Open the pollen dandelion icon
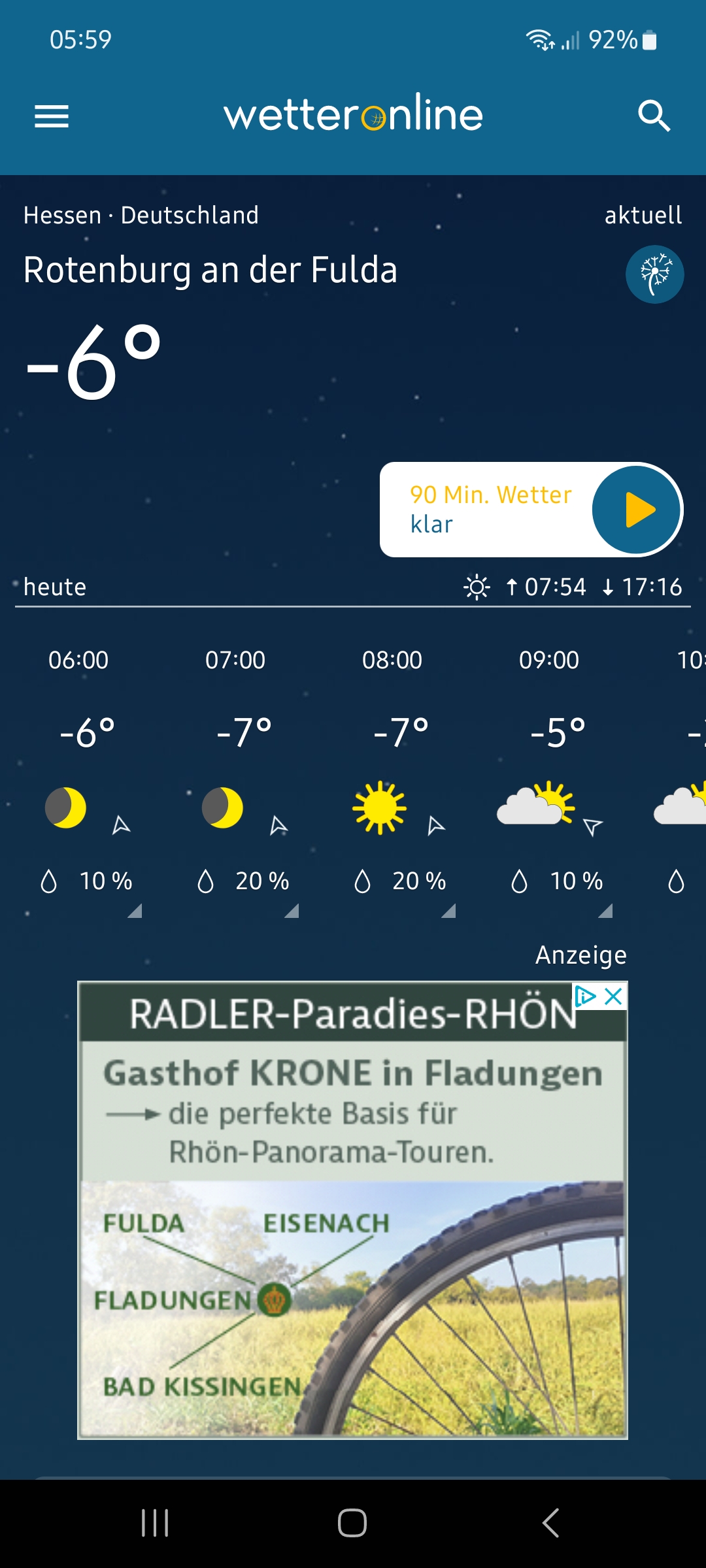 [x=654, y=274]
